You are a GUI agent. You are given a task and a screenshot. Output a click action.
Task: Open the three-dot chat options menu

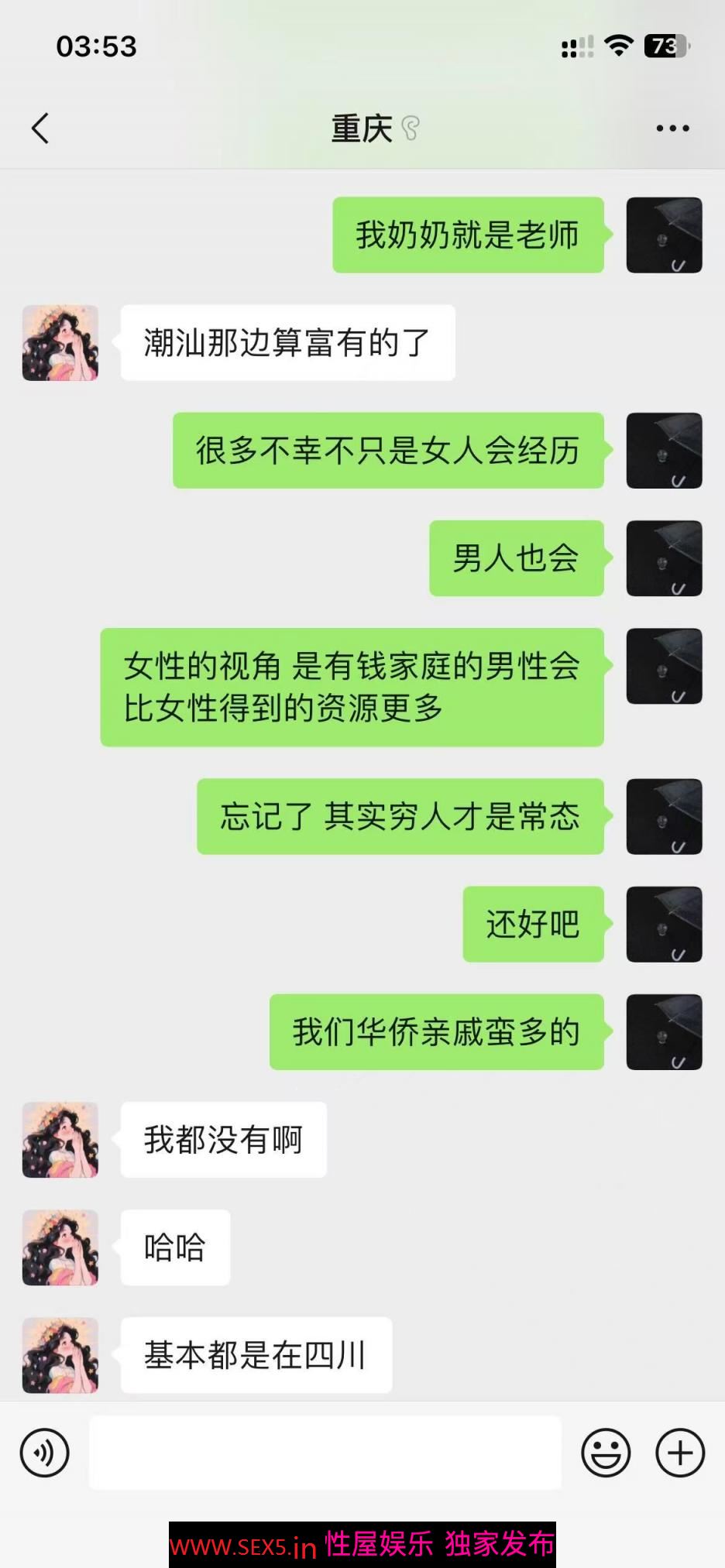pos(672,129)
